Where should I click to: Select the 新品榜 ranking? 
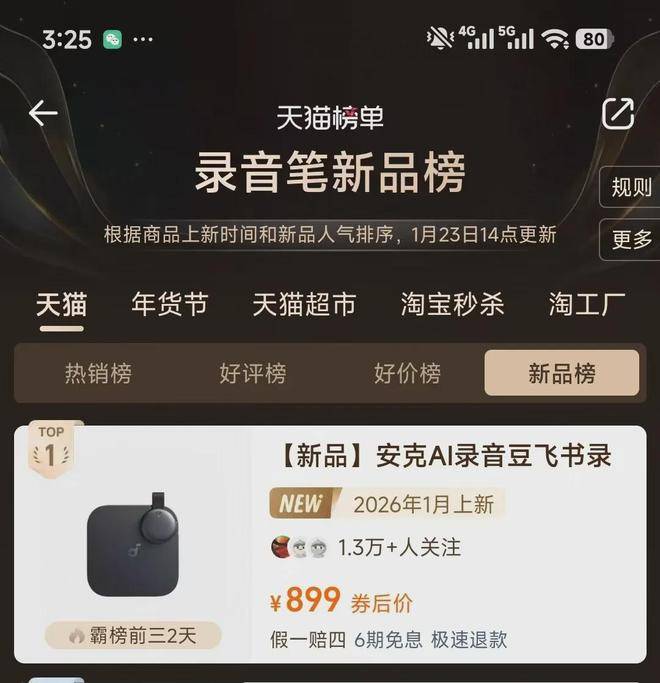point(562,374)
